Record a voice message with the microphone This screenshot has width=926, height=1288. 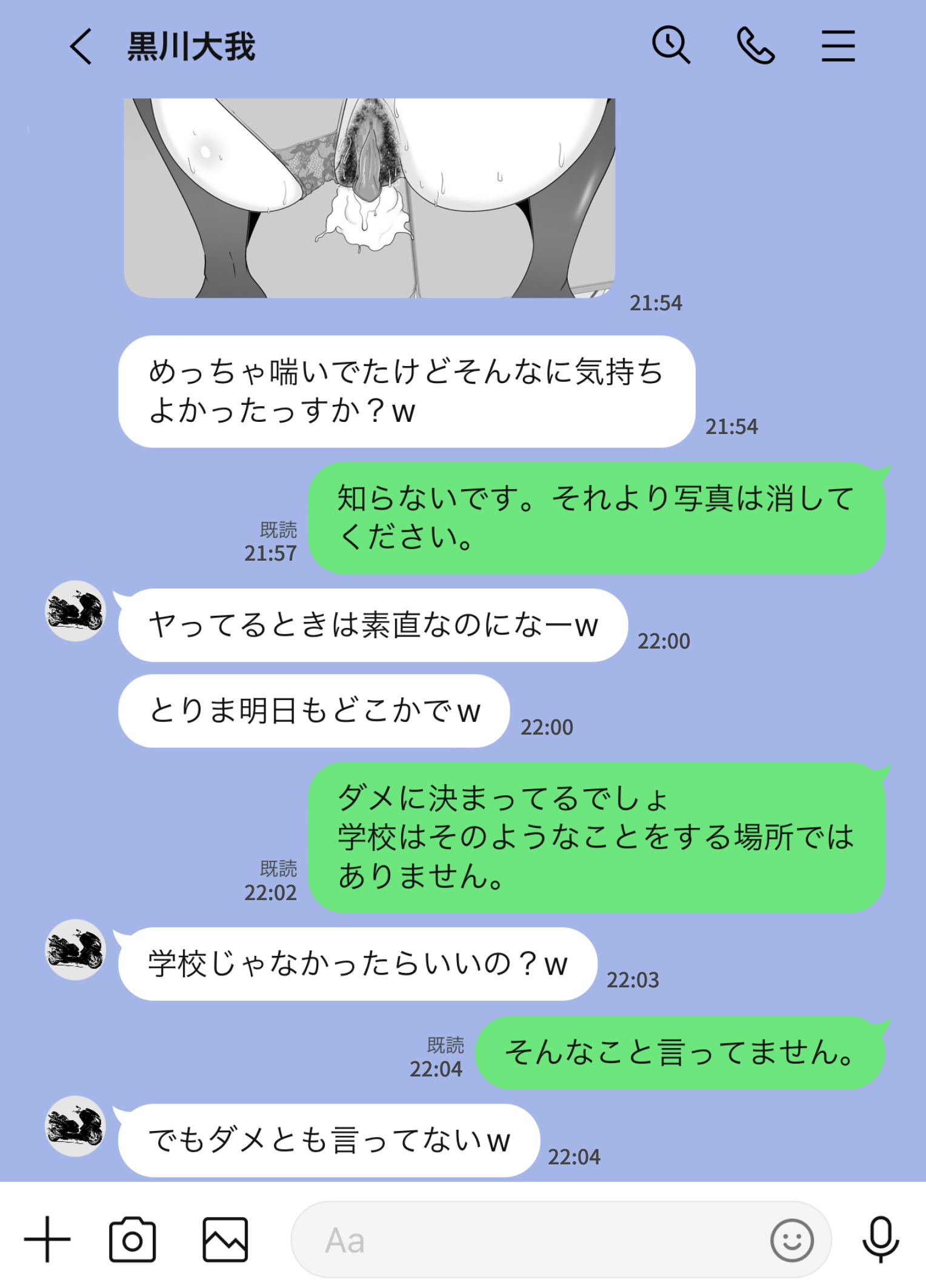click(880, 1240)
